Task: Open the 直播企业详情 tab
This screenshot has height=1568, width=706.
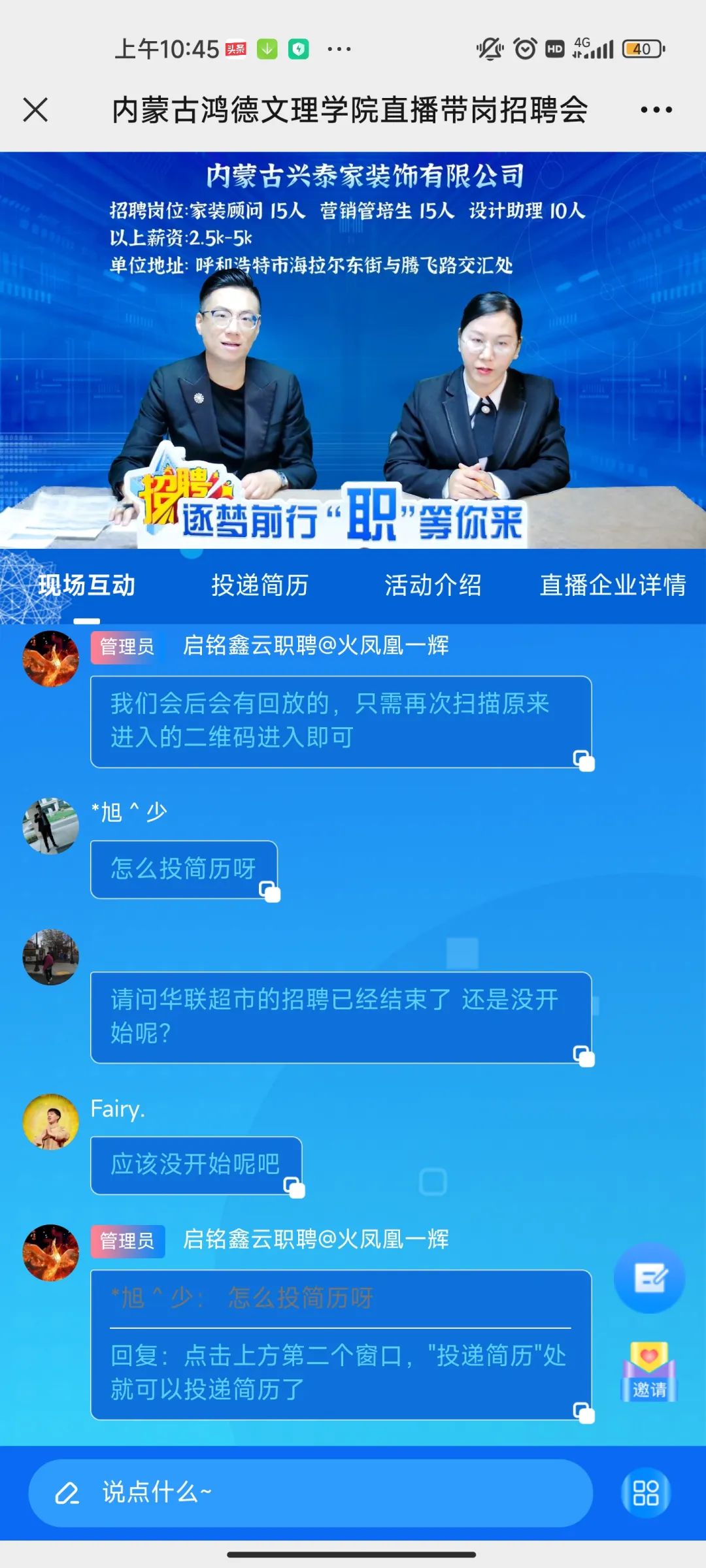Action: [613, 585]
